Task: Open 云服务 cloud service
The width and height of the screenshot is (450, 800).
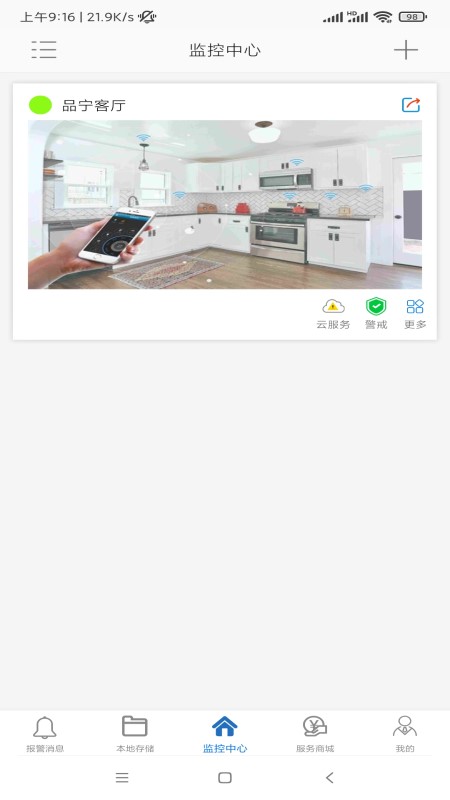Action: click(x=333, y=314)
